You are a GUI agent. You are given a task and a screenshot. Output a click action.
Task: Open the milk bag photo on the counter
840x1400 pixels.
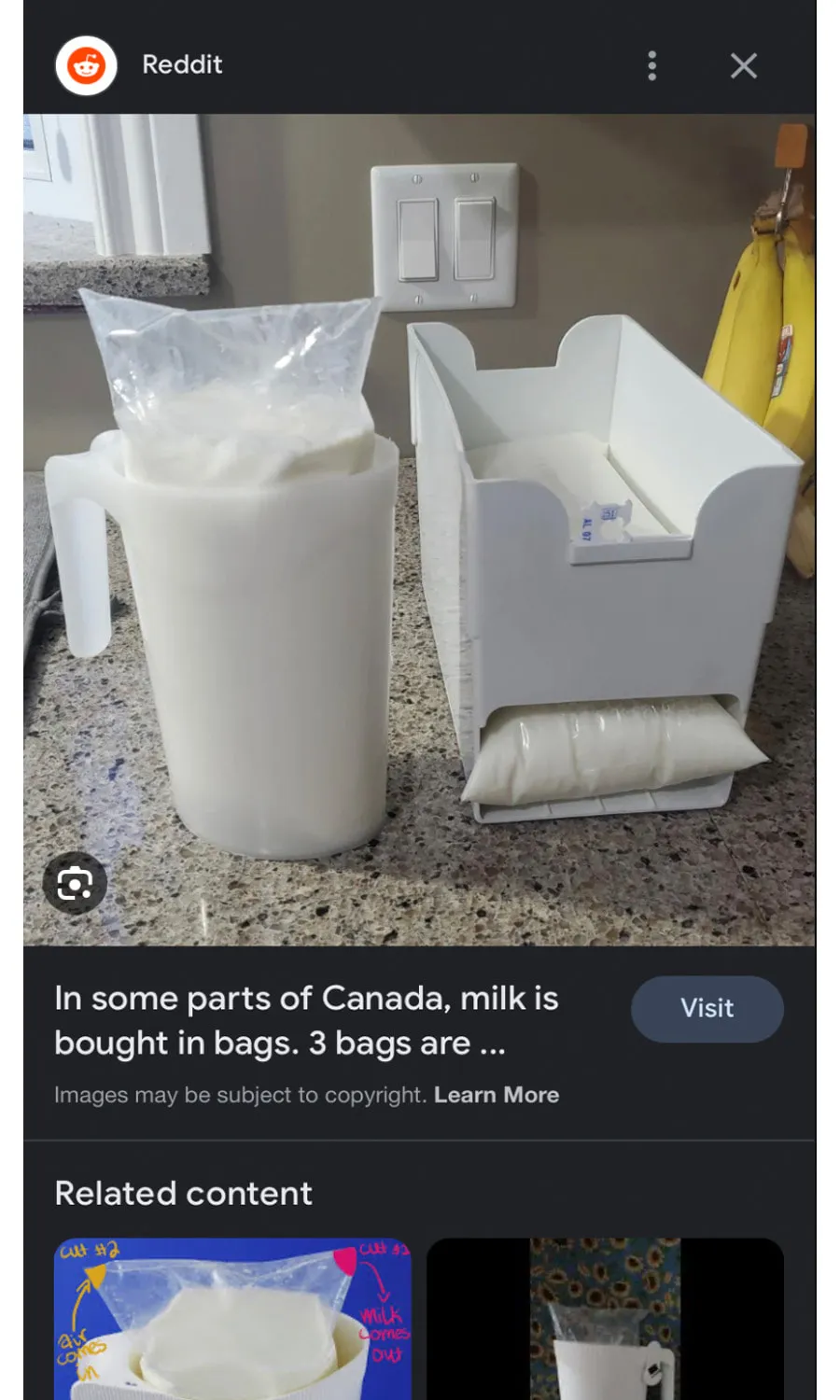(419, 529)
